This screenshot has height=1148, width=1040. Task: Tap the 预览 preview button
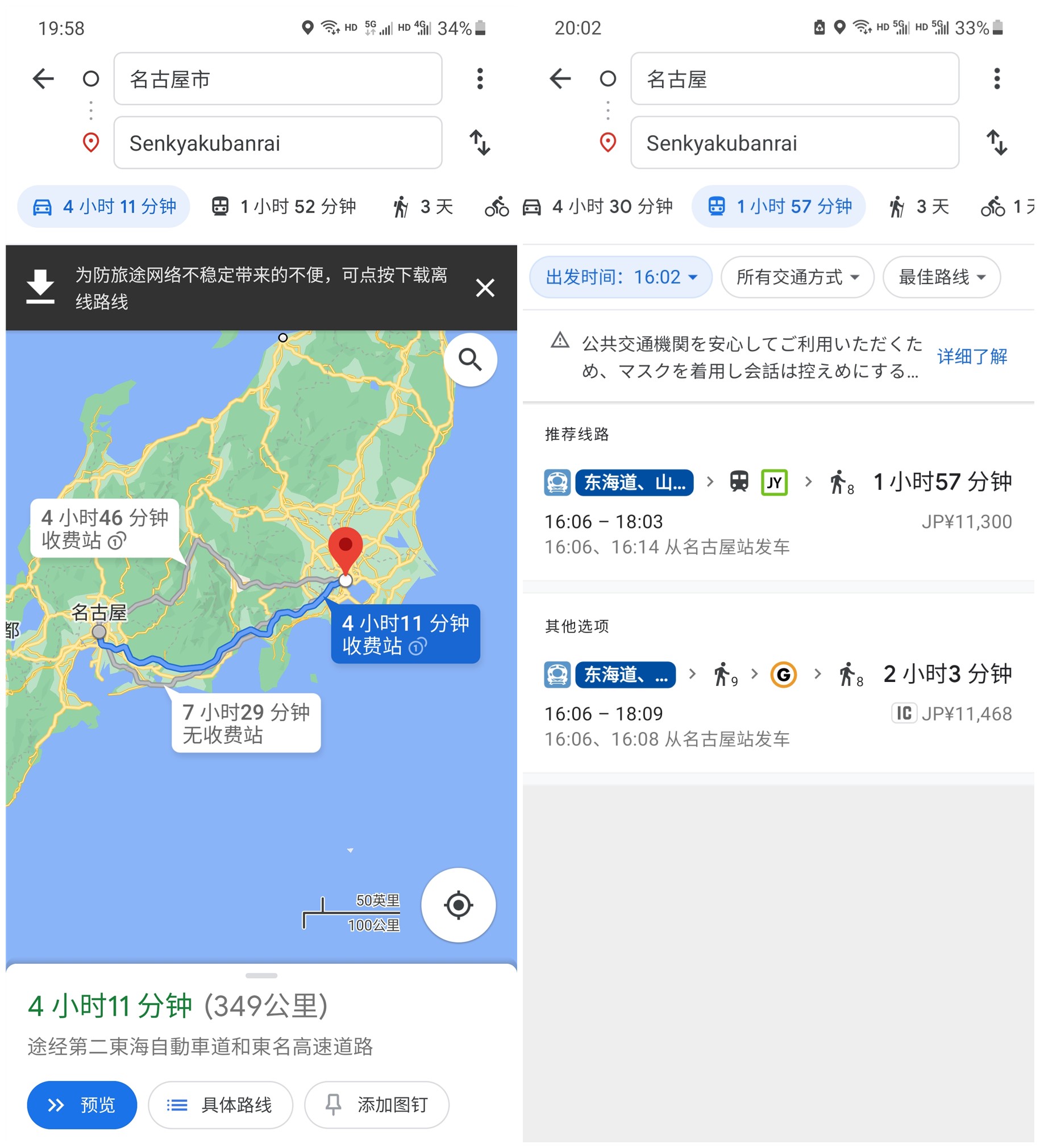coord(82,1105)
